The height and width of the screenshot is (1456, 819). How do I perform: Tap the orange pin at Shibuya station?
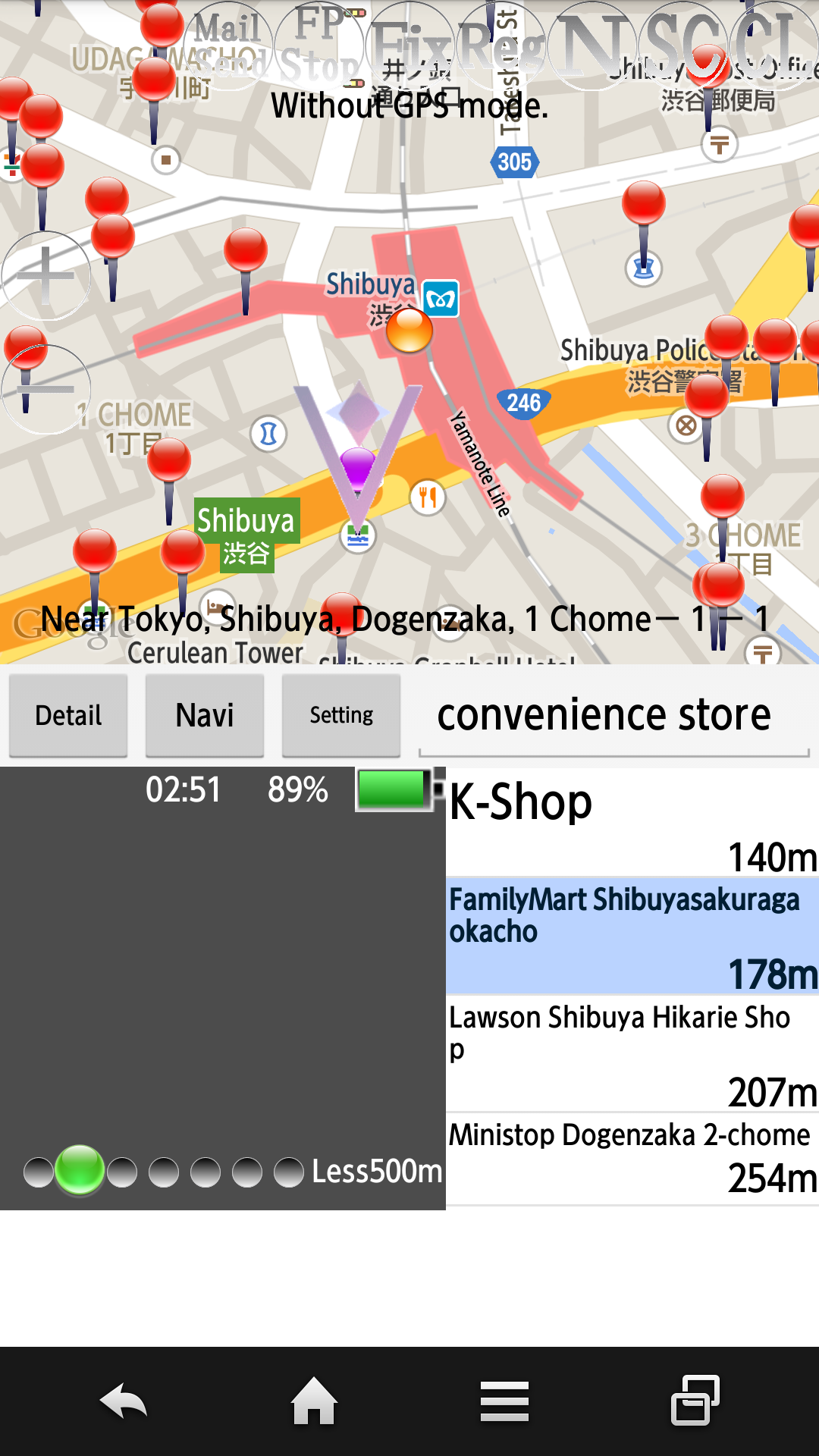pos(409,331)
